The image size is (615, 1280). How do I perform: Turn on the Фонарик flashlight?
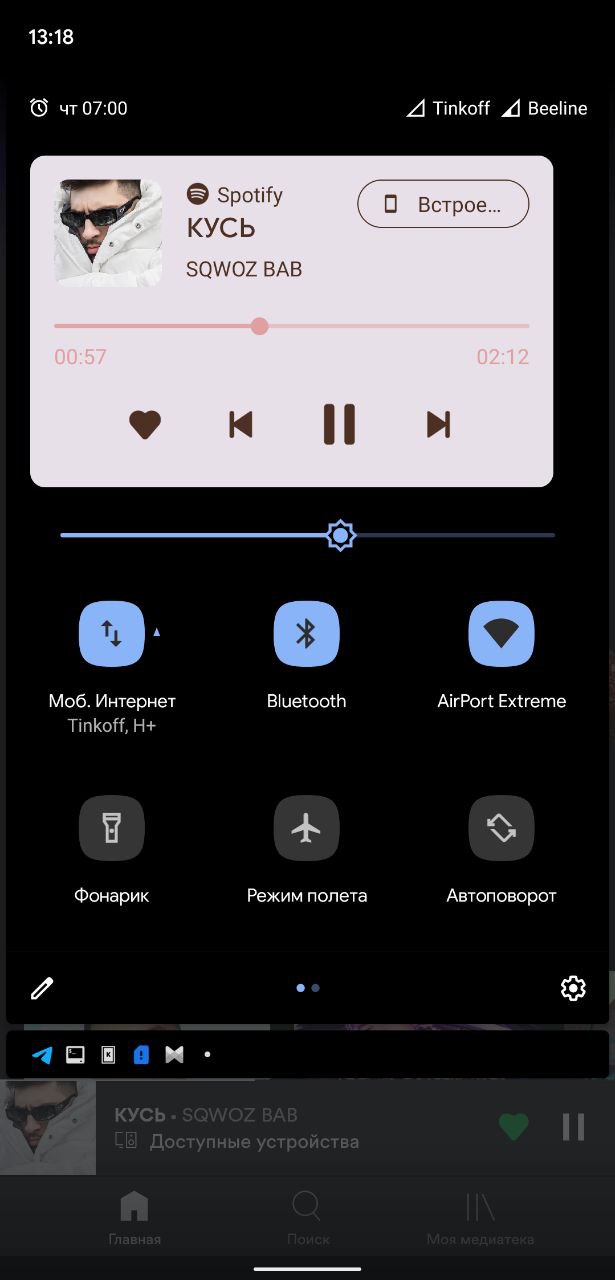pyautogui.click(x=112, y=828)
